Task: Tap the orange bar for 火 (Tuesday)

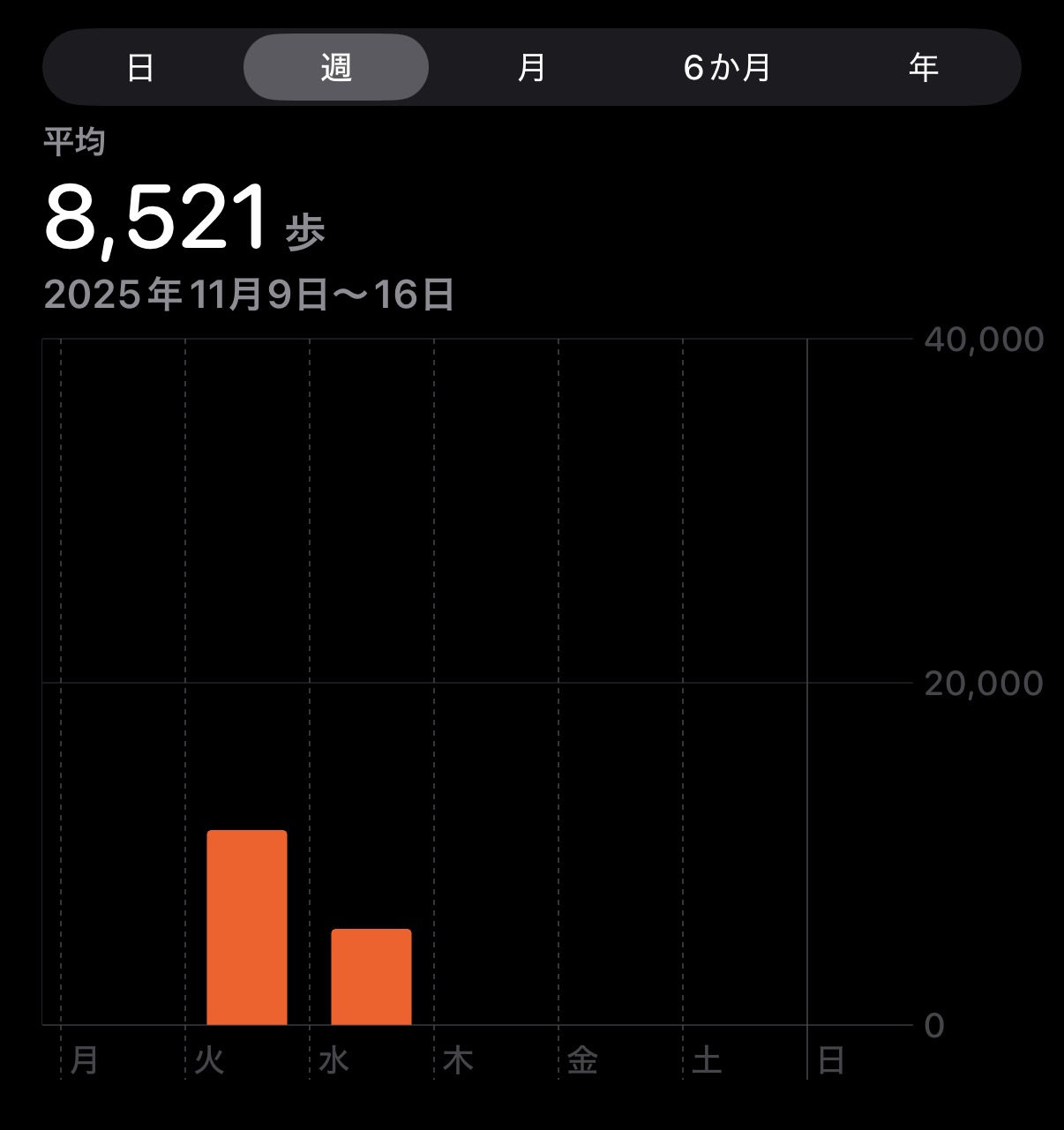Action: (247, 927)
